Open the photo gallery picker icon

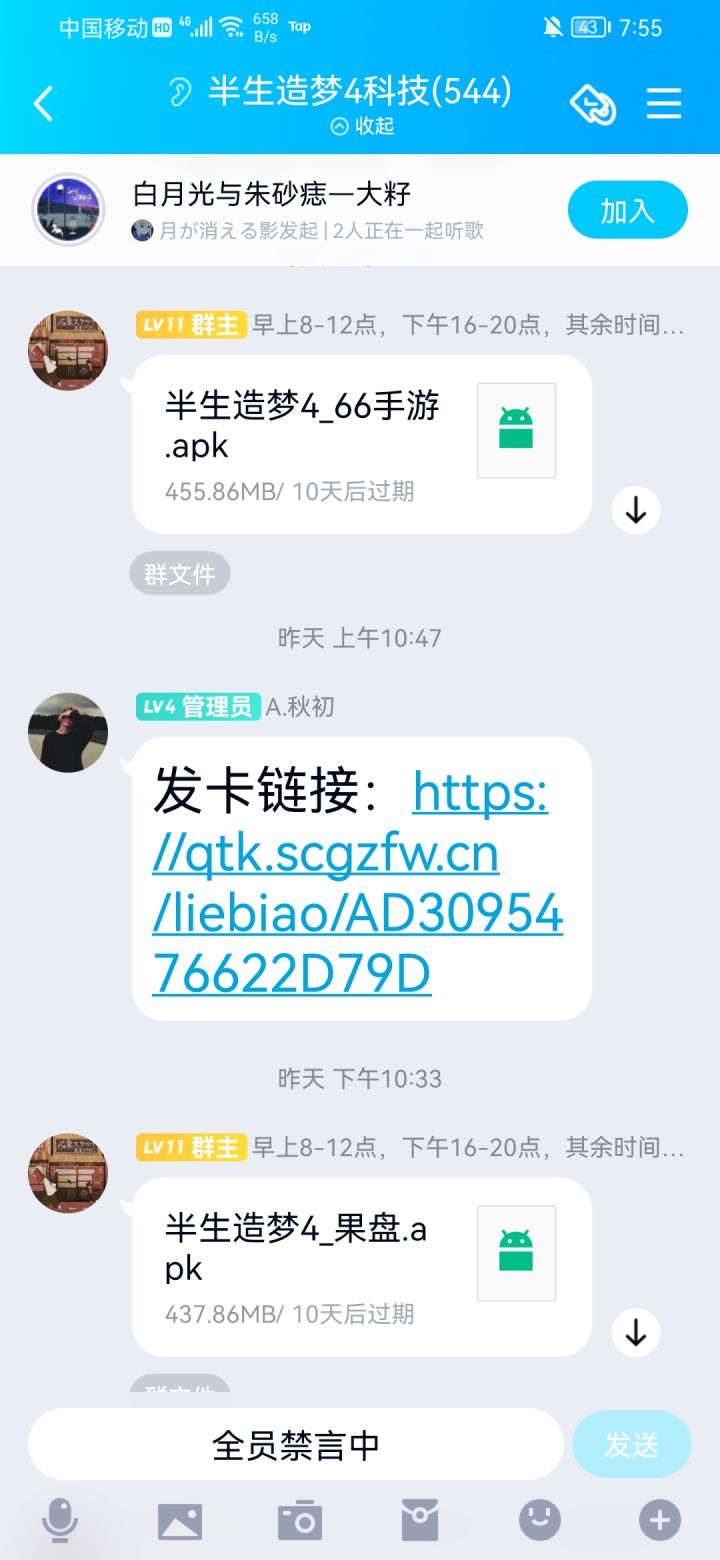tap(180, 1519)
